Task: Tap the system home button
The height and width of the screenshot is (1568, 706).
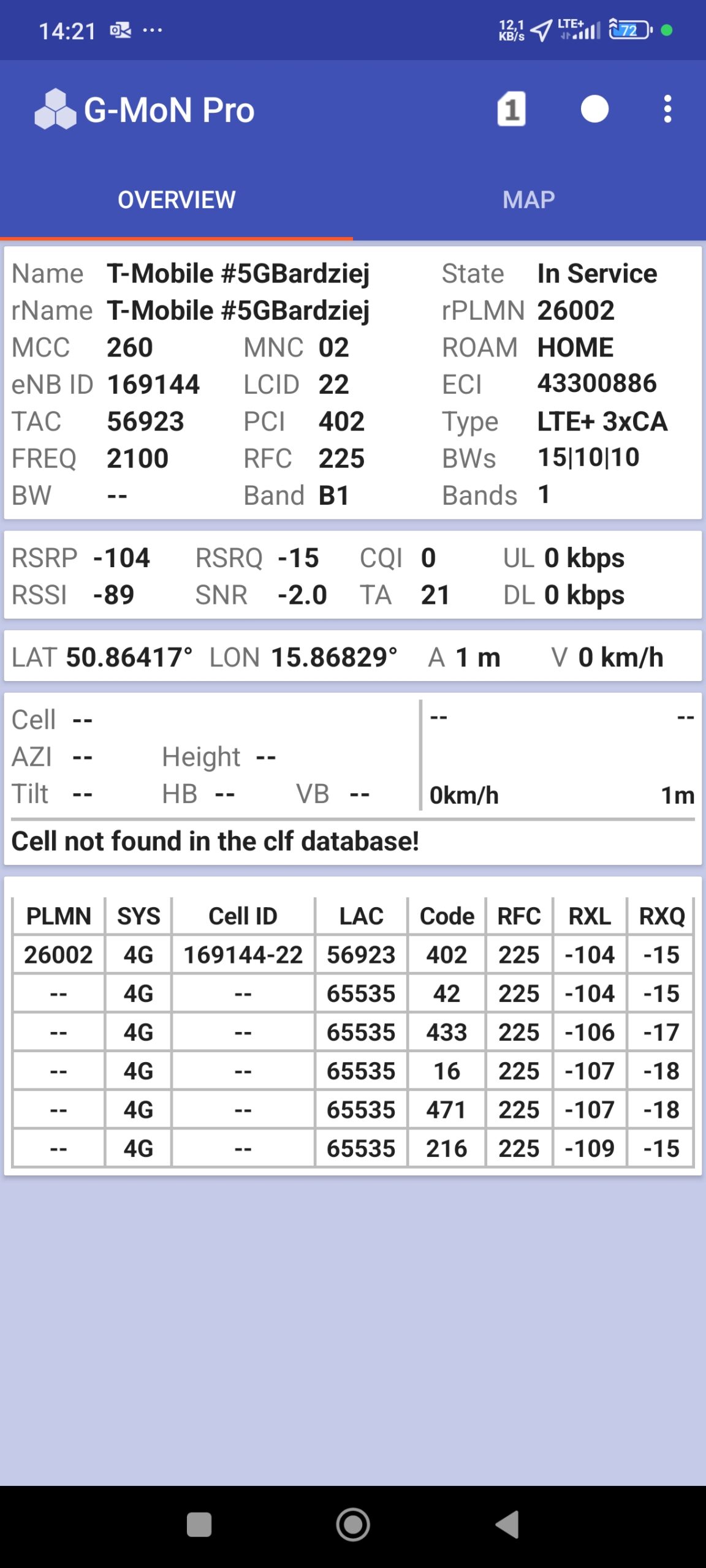Action: click(353, 1525)
